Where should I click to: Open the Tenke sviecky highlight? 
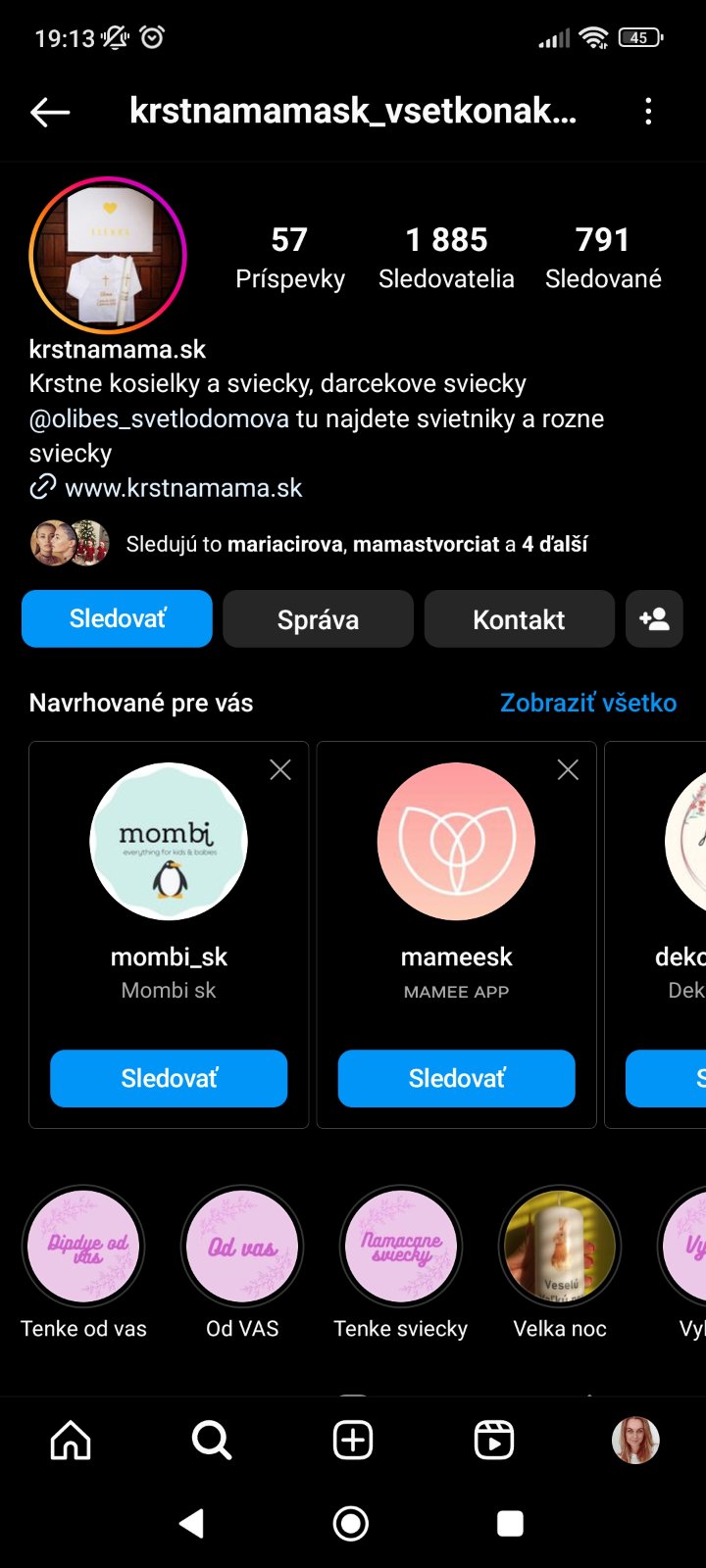point(401,1247)
